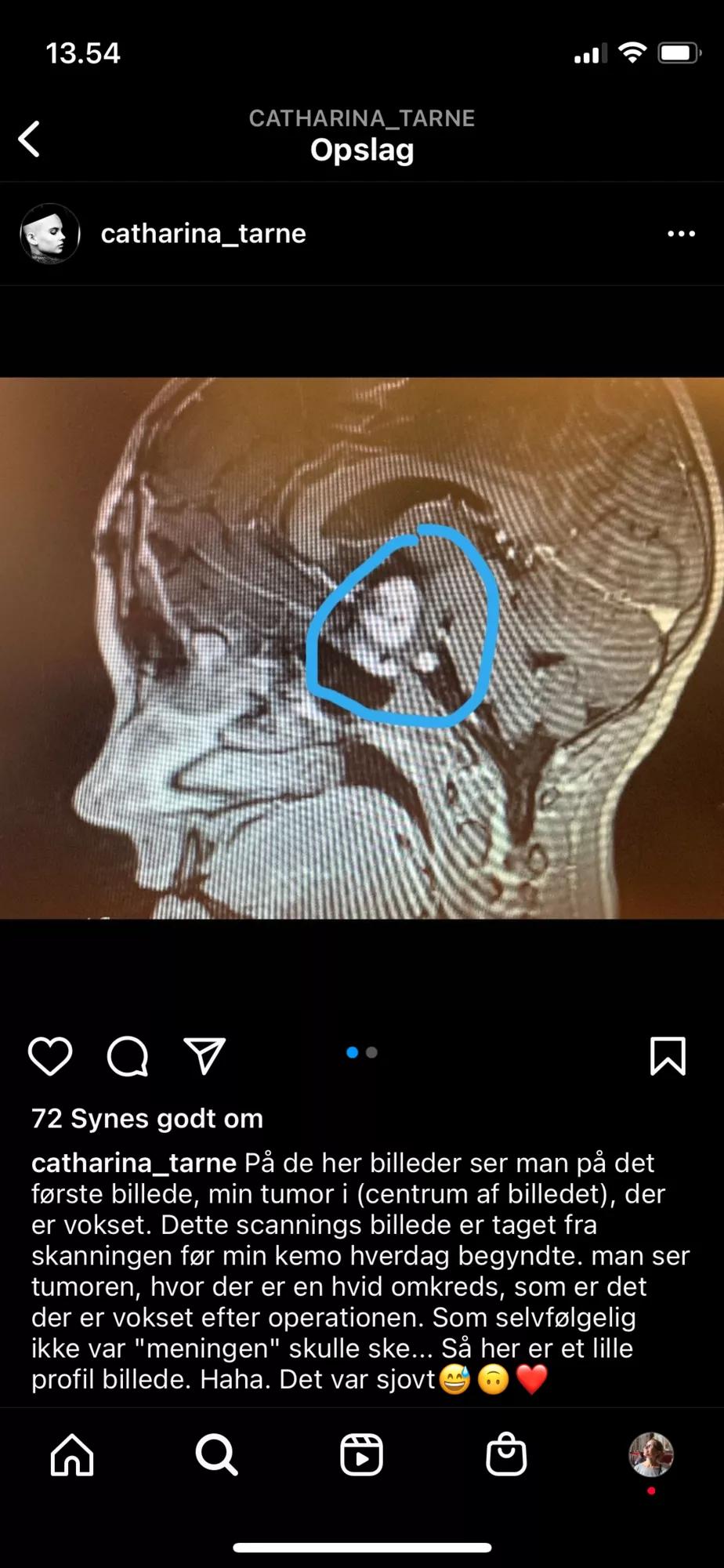Open the Reels tab
Viewport: 724px width, 1568px height.
click(361, 1455)
